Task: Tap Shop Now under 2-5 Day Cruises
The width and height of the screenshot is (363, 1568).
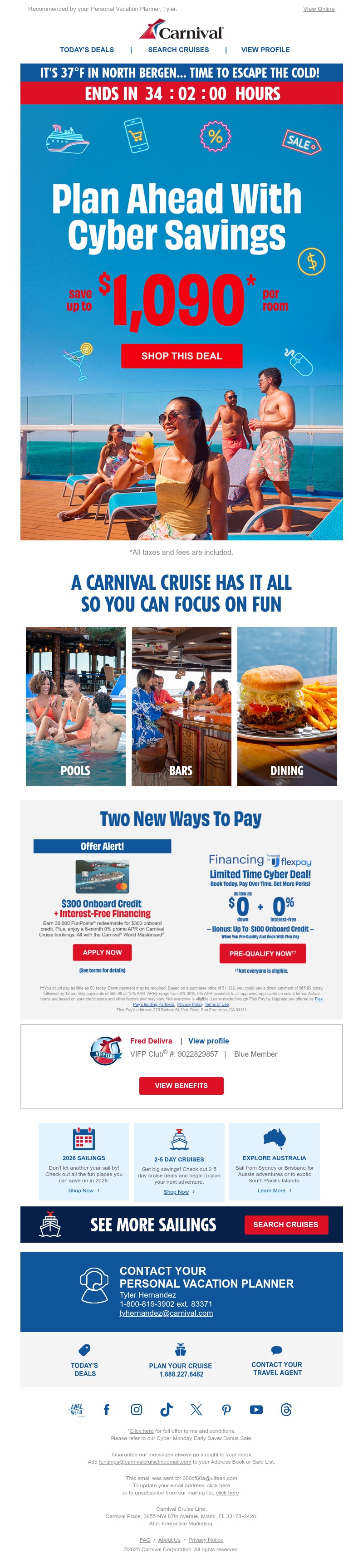Action: (x=176, y=1192)
